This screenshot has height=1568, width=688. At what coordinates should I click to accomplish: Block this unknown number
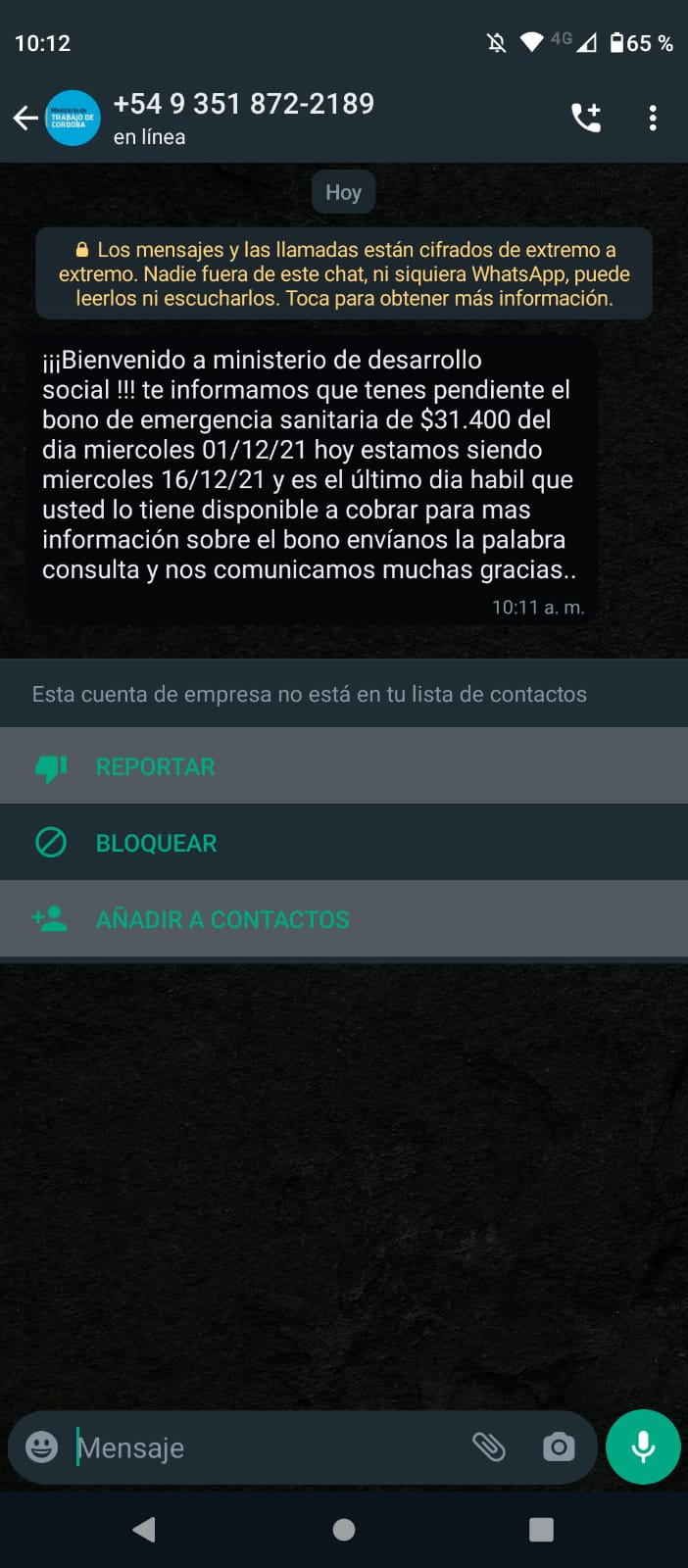pyautogui.click(x=156, y=843)
